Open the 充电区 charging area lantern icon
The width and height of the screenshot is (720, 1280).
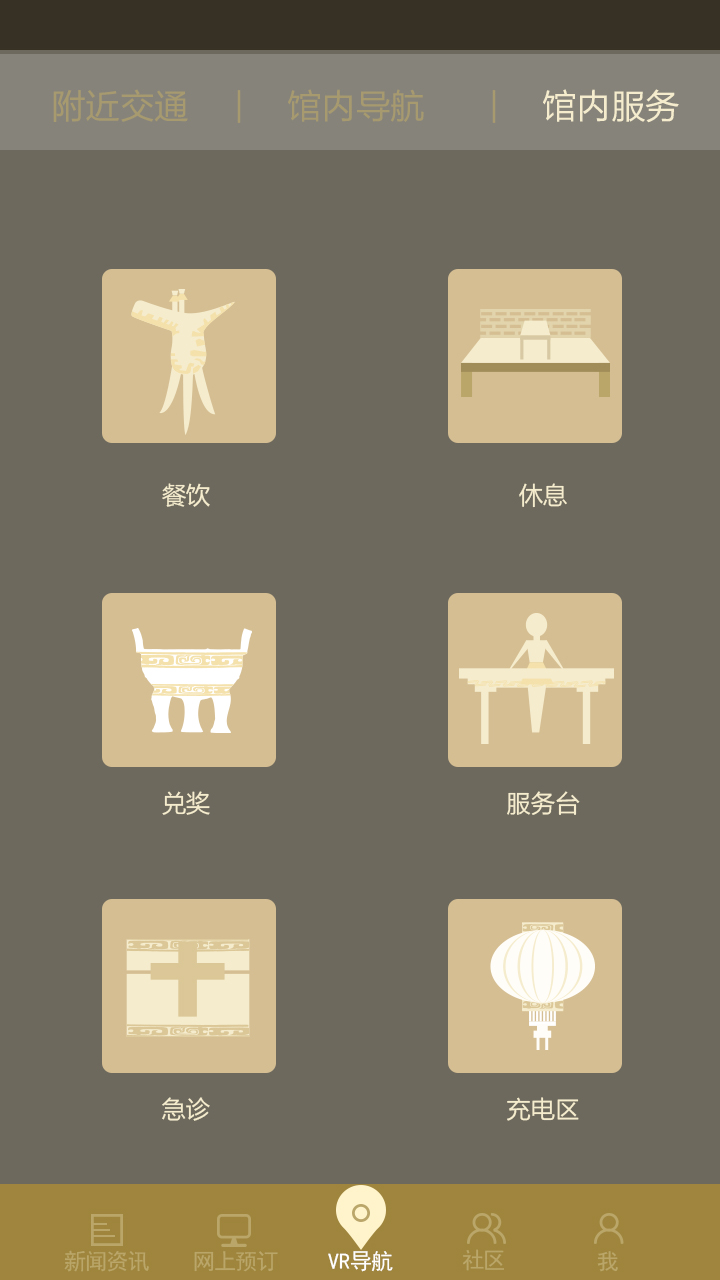click(x=534, y=985)
